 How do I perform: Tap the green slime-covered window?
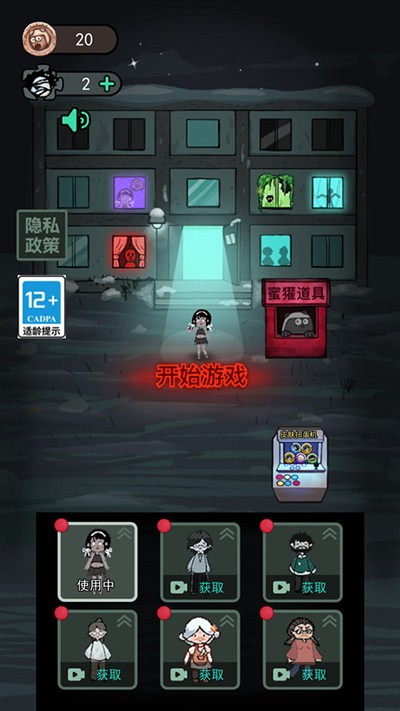[x=275, y=192]
